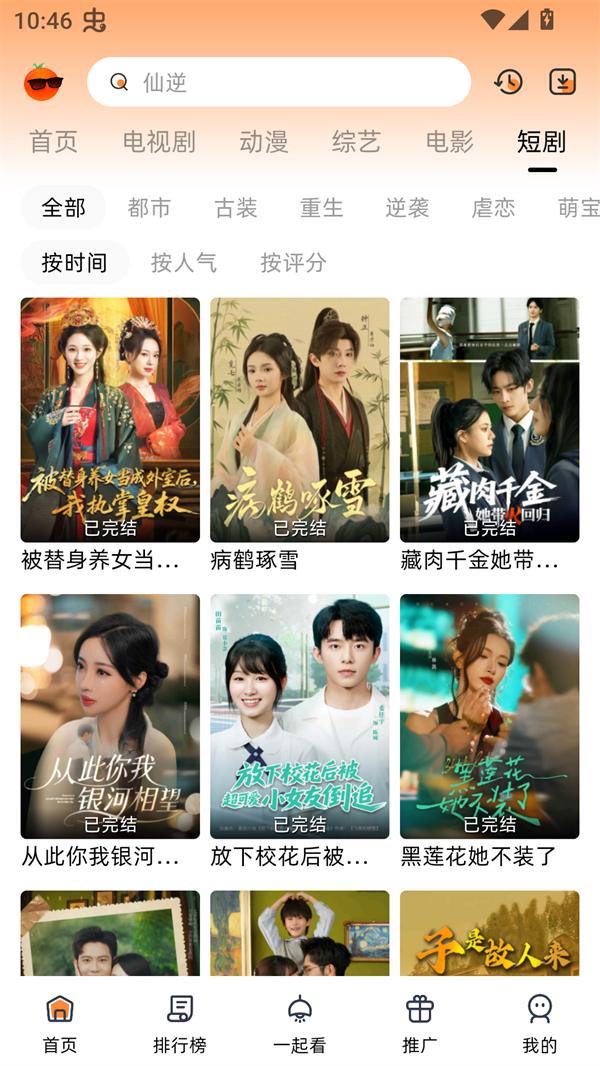
Task: Open the 推广 bottom tab
Action: point(420,1024)
